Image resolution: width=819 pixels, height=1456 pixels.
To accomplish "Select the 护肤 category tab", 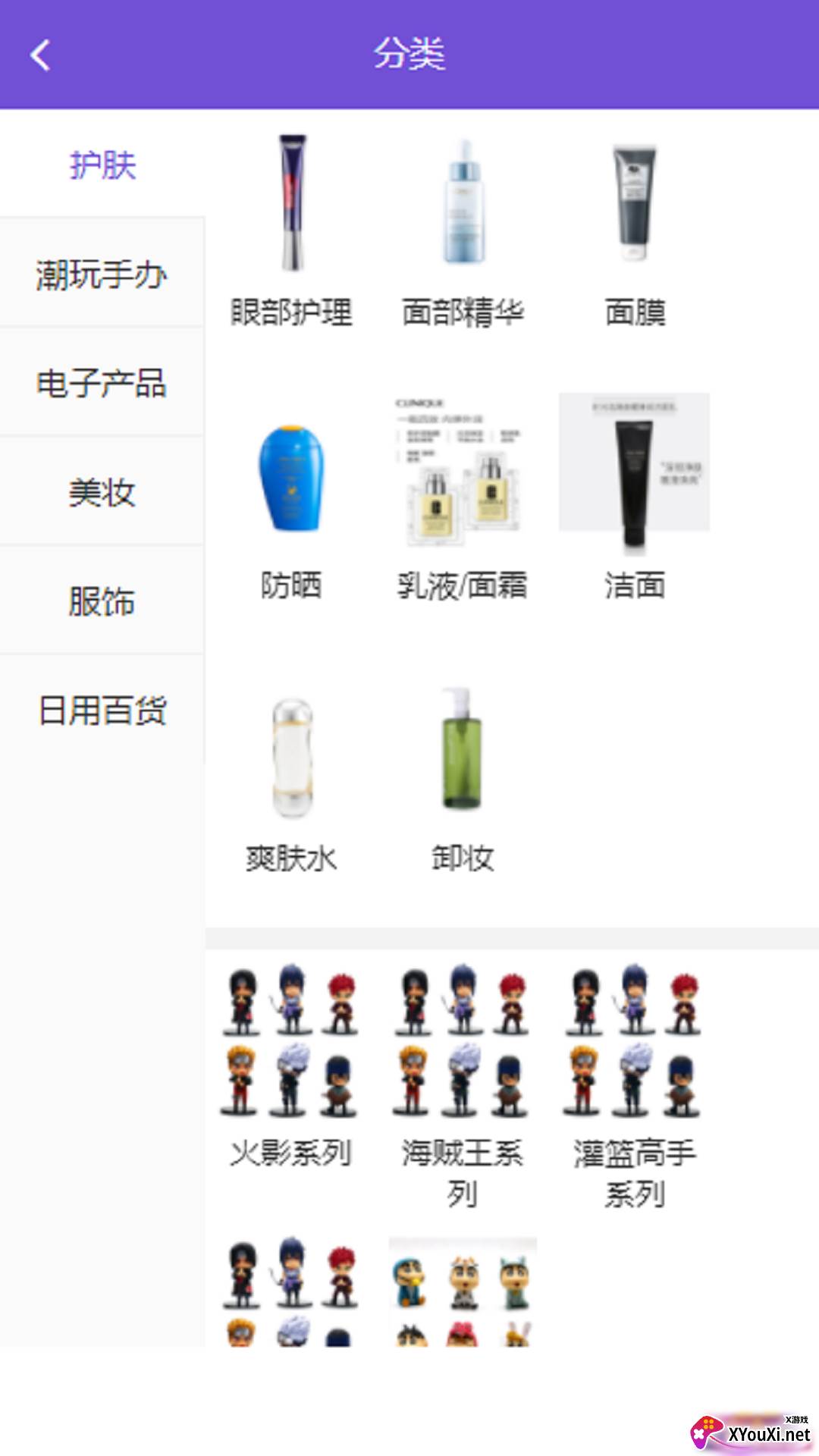I will (x=102, y=164).
